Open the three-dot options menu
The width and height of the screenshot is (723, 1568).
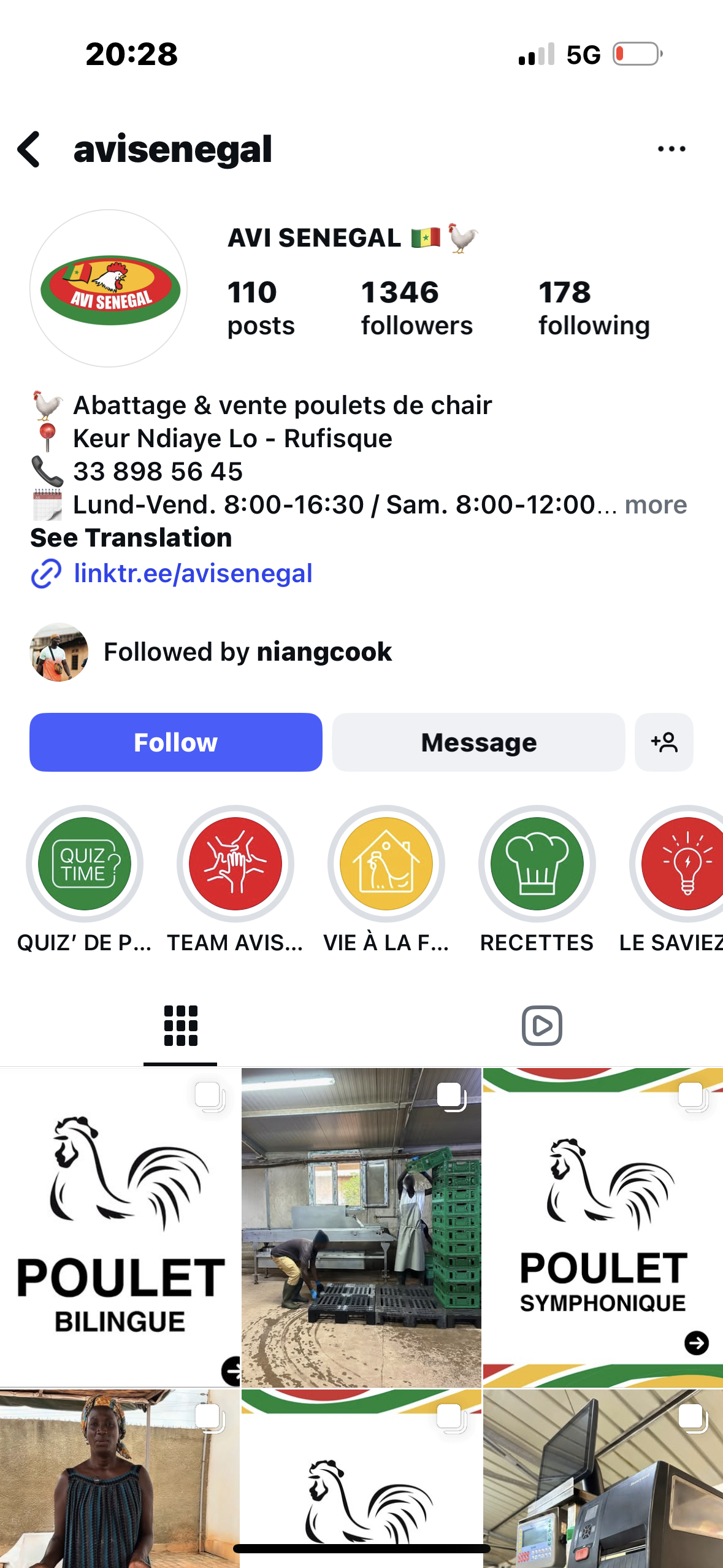671,149
